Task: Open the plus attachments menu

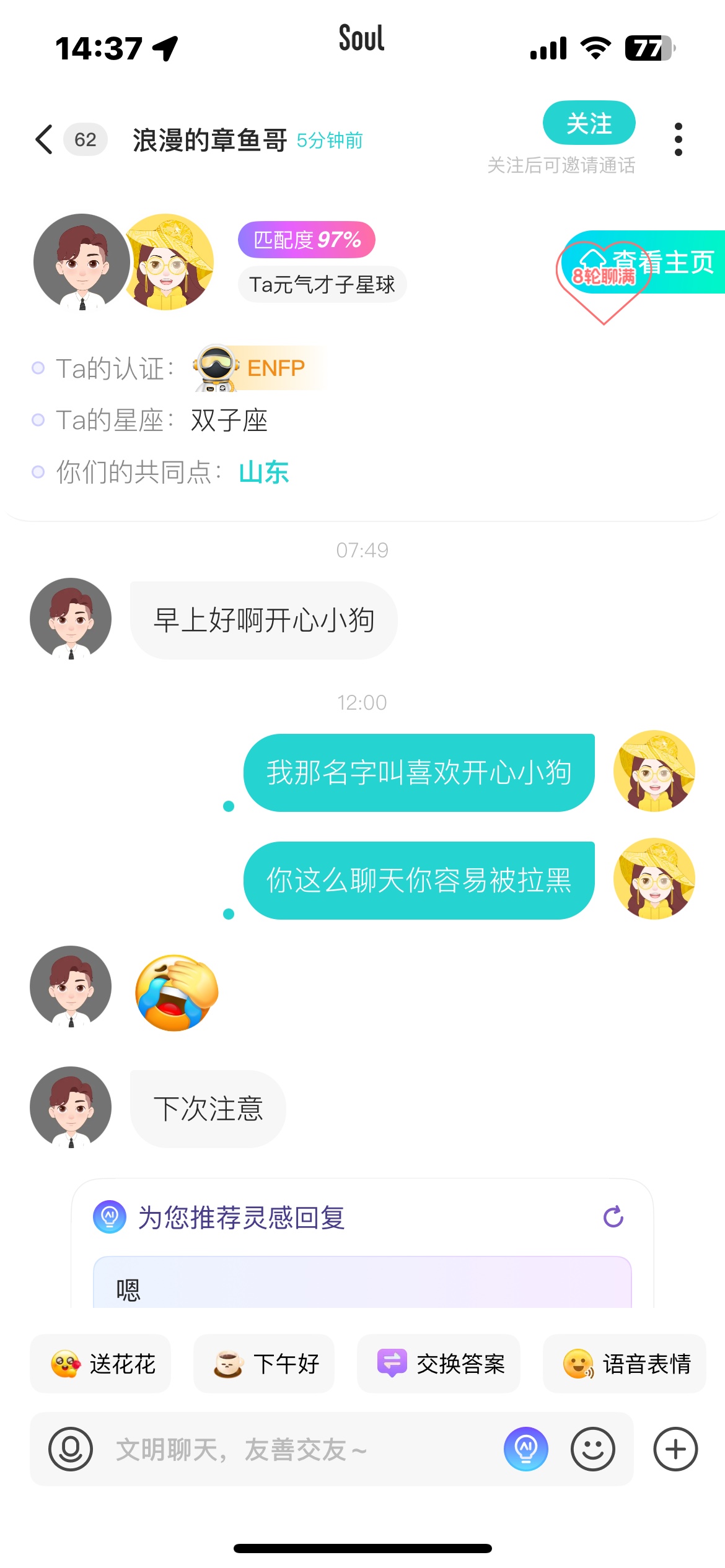Action: [675, 1449]
